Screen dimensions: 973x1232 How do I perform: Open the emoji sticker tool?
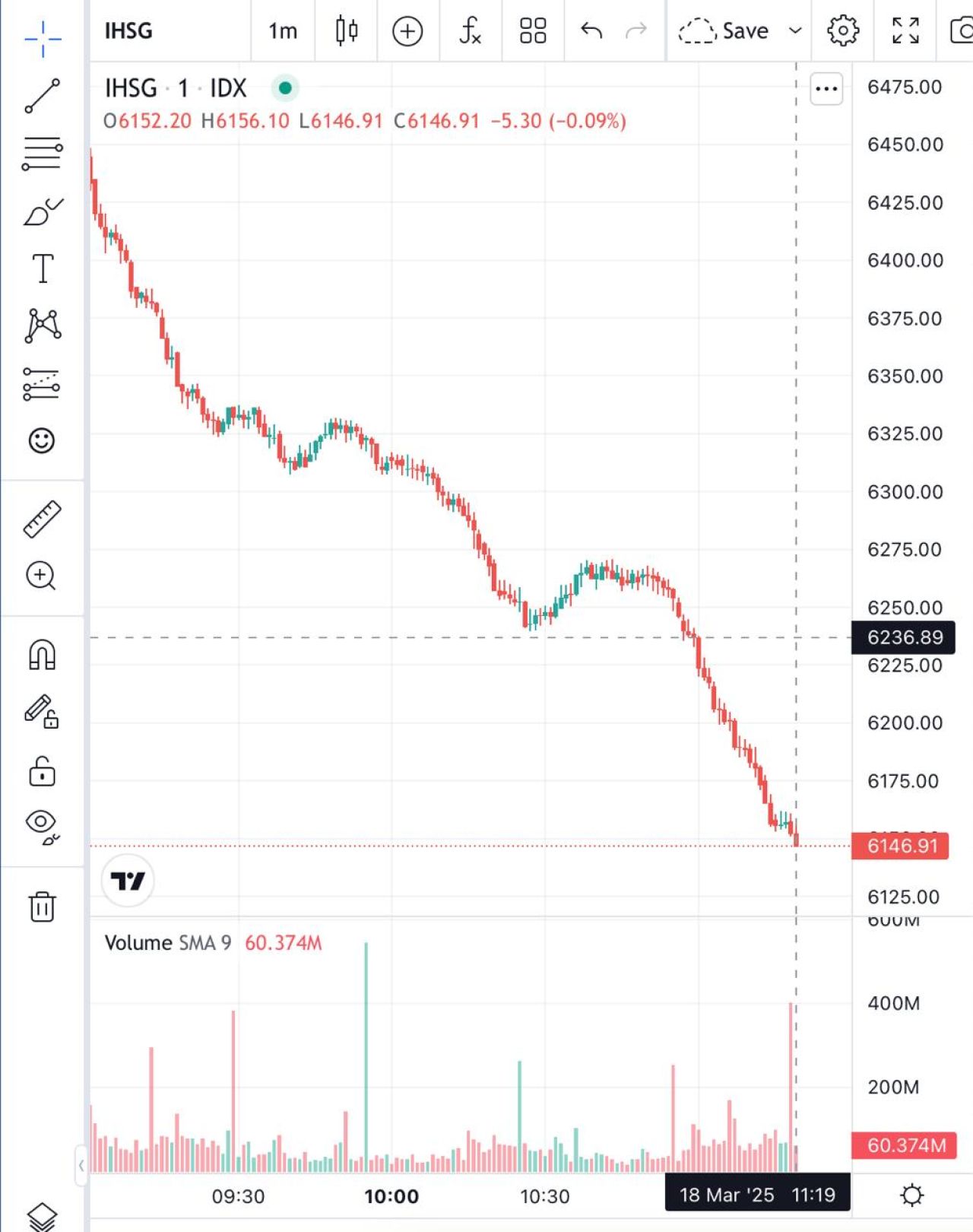pyautogui.click(x=42, y=440)
